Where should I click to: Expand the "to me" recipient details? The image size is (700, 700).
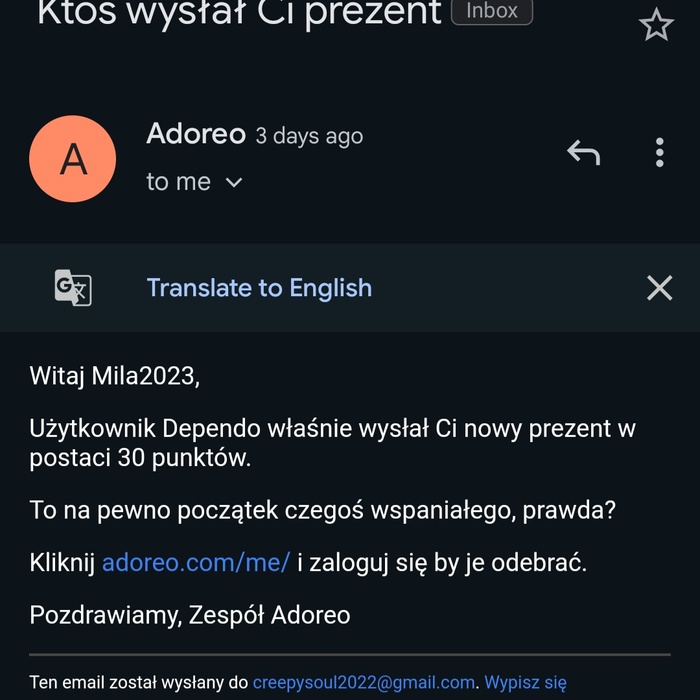234,182
